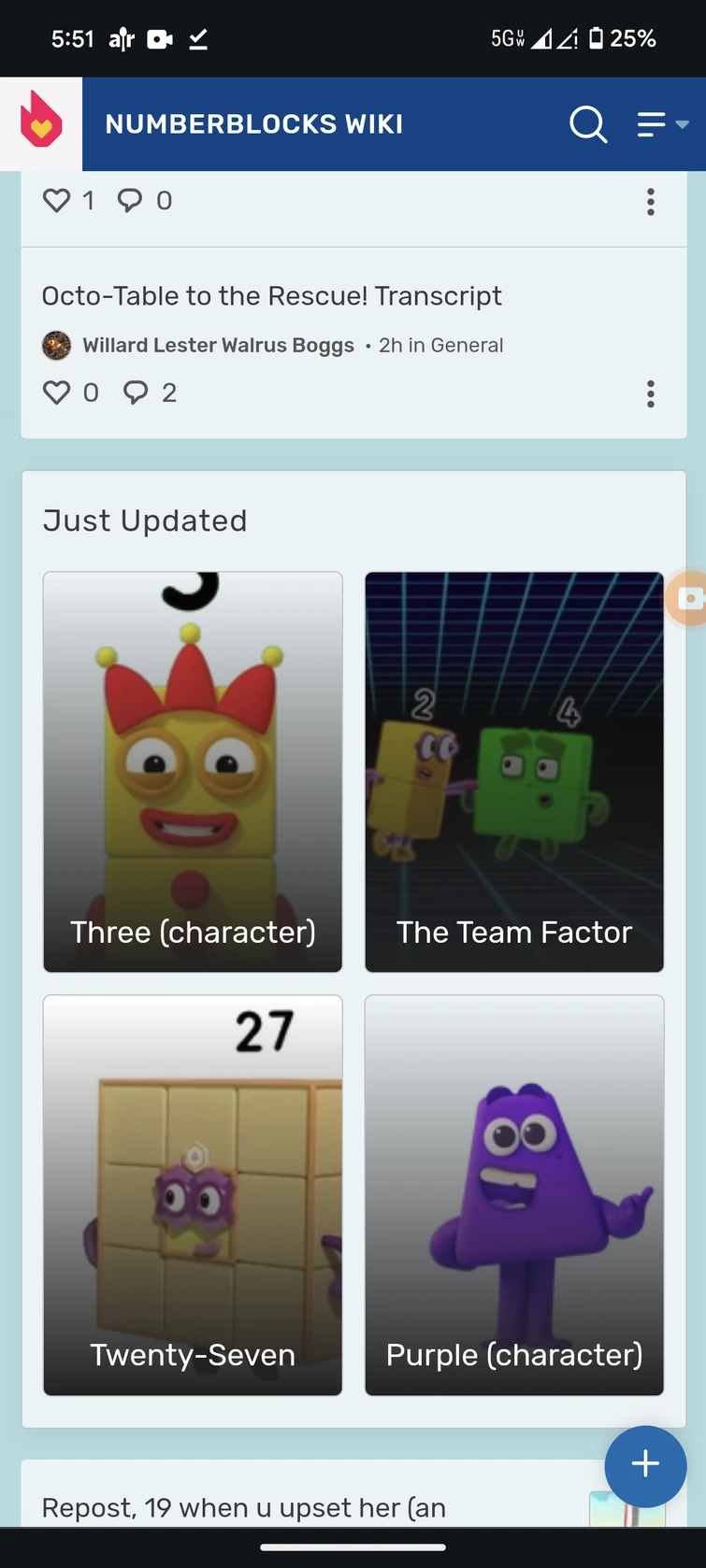Open comments on the Octo-Table transcript post
Viewport: 706px width, 1568px height.
point(134,392)
